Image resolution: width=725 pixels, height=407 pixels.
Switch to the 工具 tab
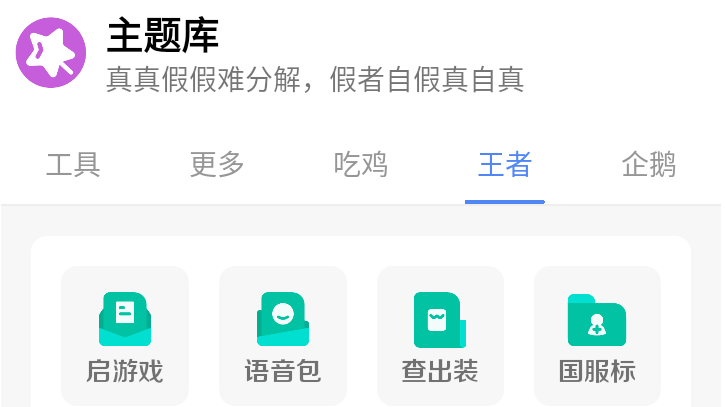tap(73, 164)
